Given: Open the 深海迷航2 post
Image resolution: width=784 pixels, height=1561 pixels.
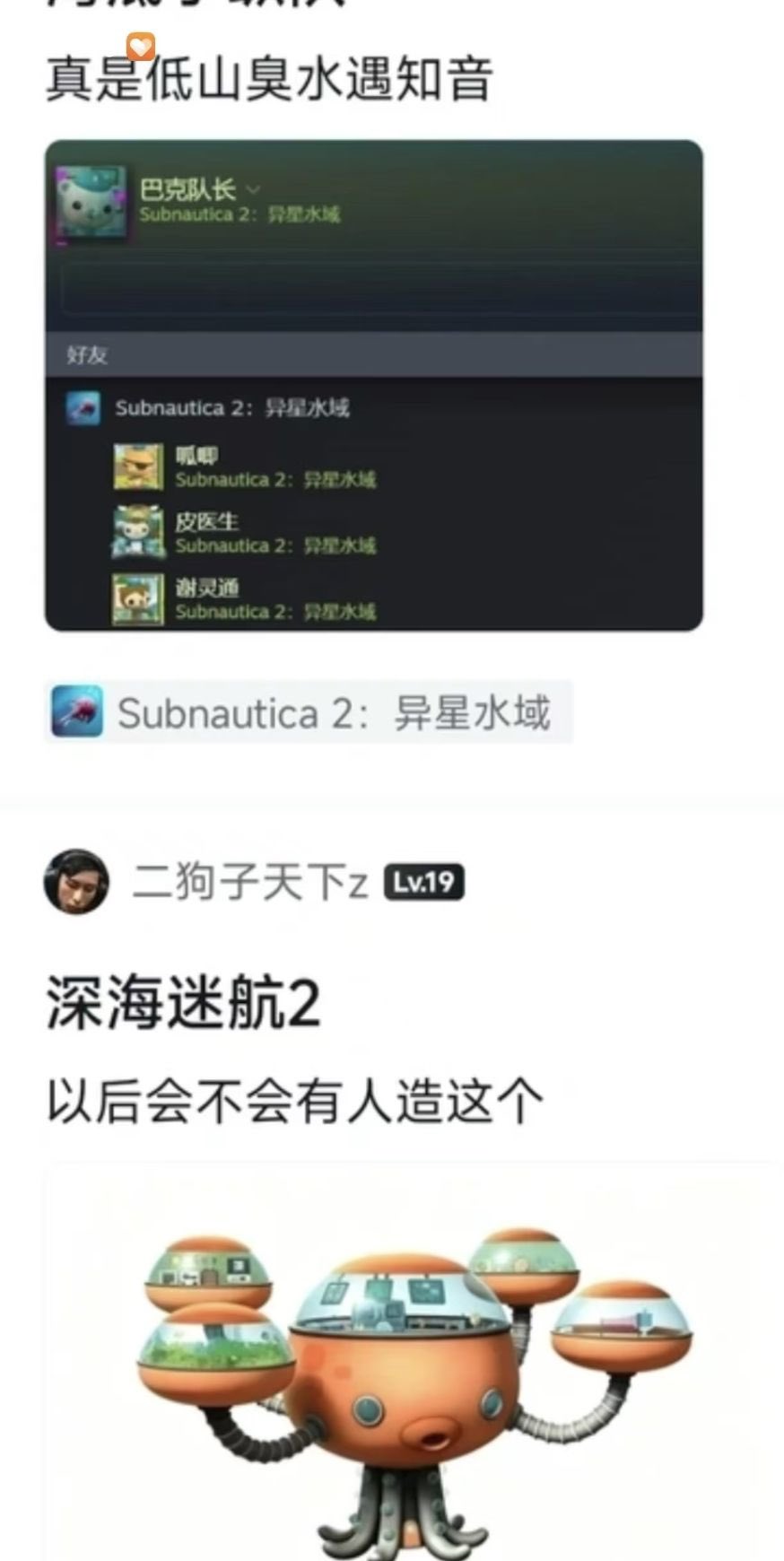Looking at the screenshot, I should pyautogui.click(x=183, y=1003).
